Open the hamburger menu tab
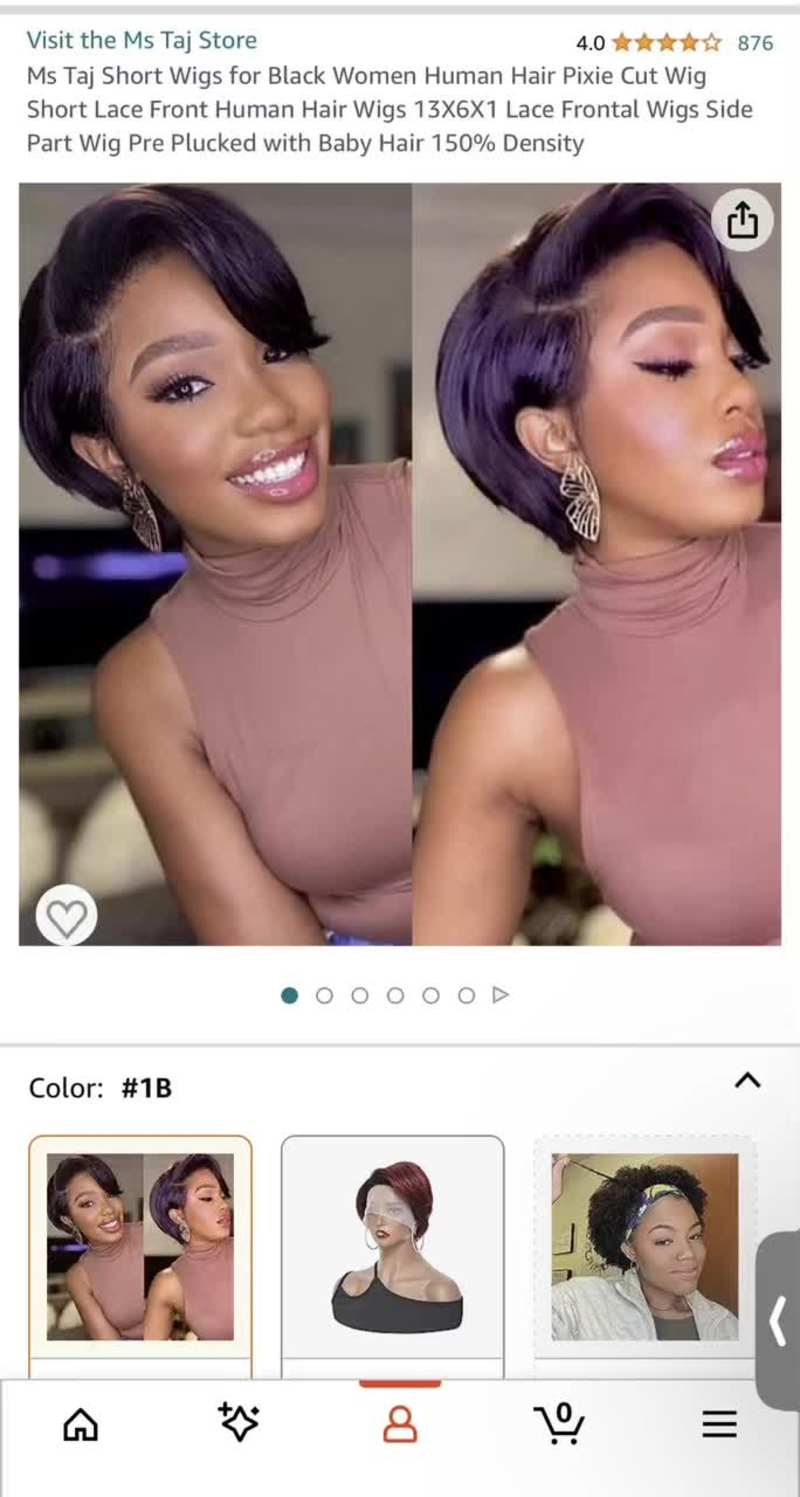The width and height of the screenshot is (800, 1497). tap(719, 1424)
